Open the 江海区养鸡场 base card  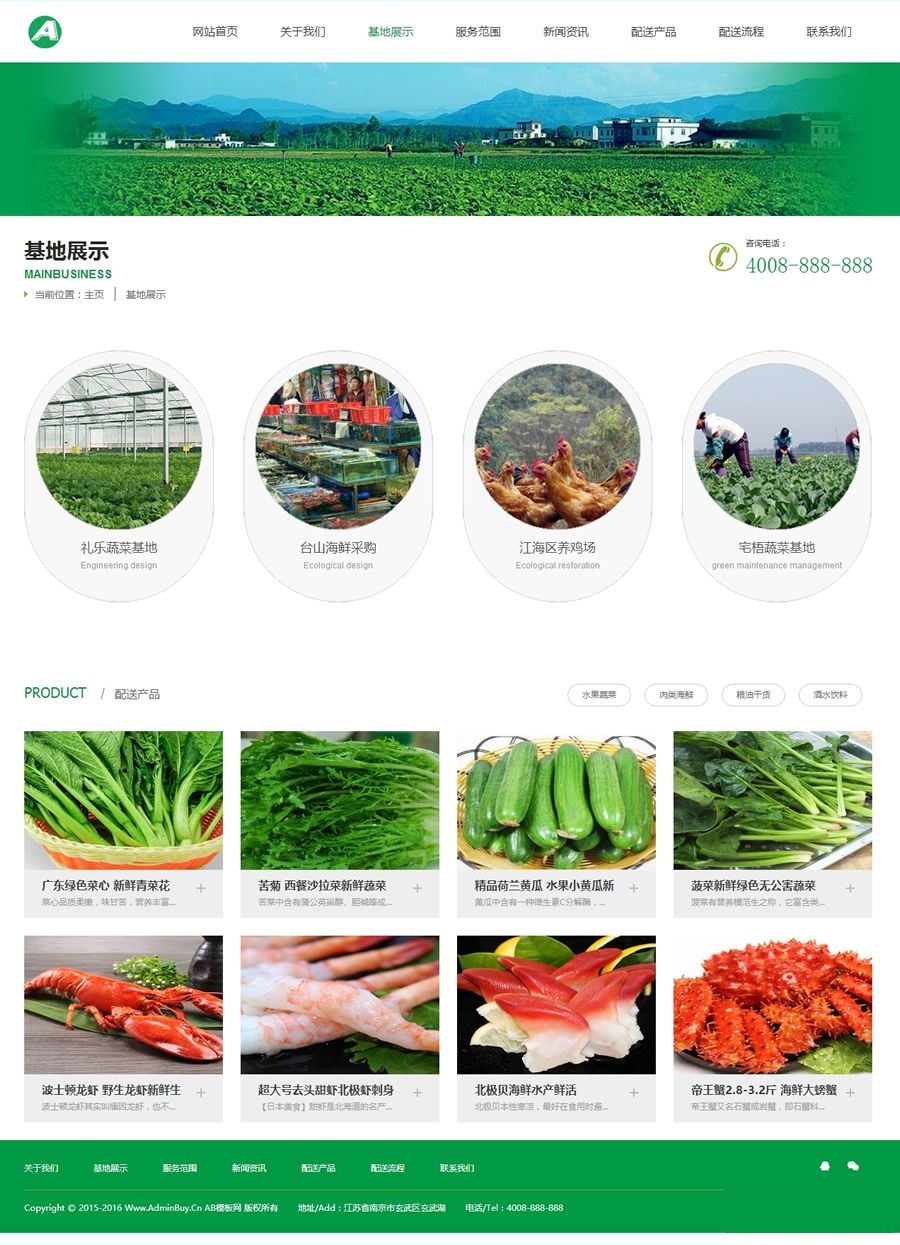click(557, 476)
